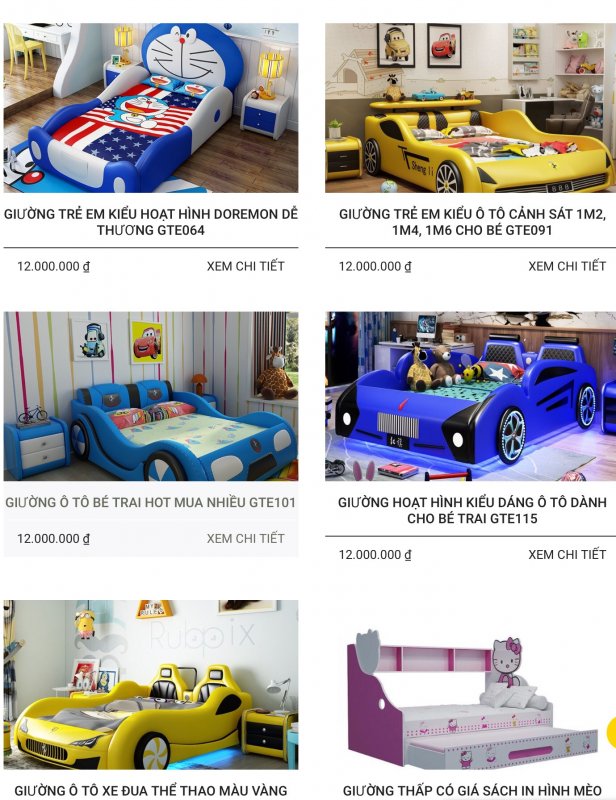Screen dimensions: 616x800
Task: Open title Giường hoạt hình kiểu dáng ô tô GTE115
Action: (x=471, y=510)
